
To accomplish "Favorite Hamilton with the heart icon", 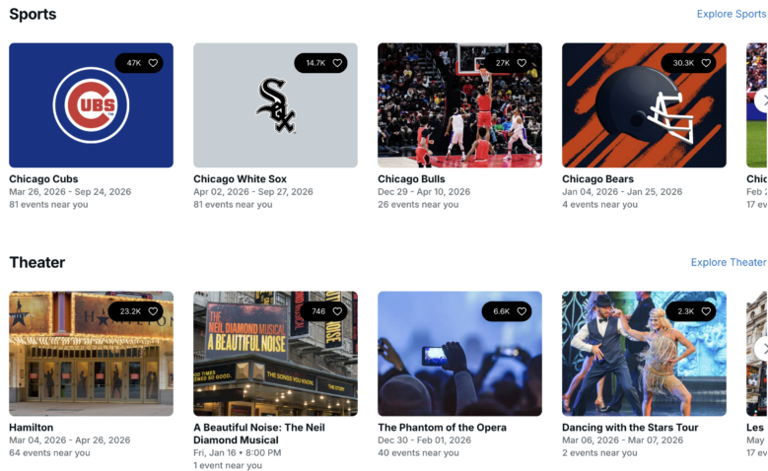I will coord(153,311).
